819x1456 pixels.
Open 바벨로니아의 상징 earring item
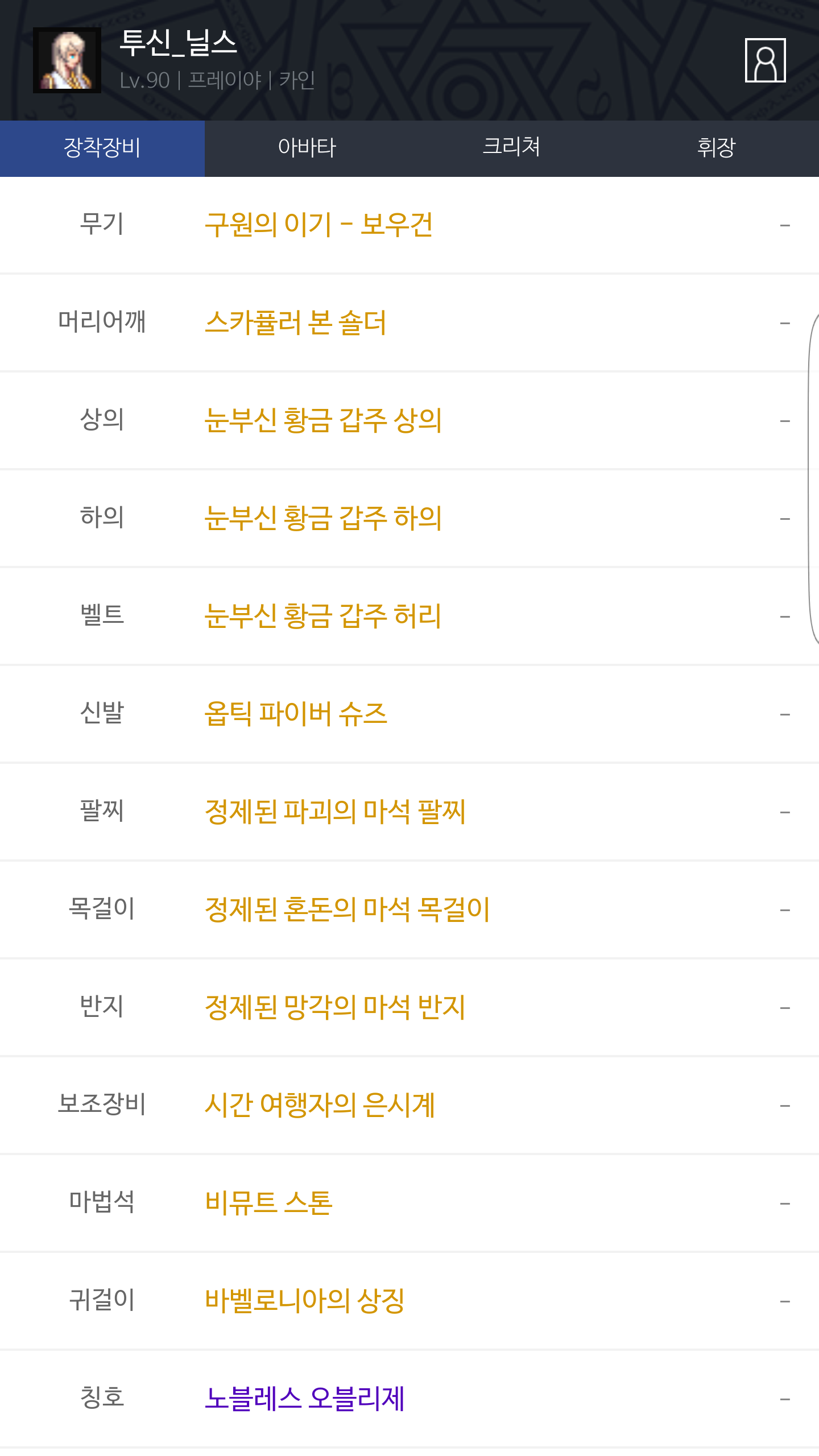[x=305, y=1301]
